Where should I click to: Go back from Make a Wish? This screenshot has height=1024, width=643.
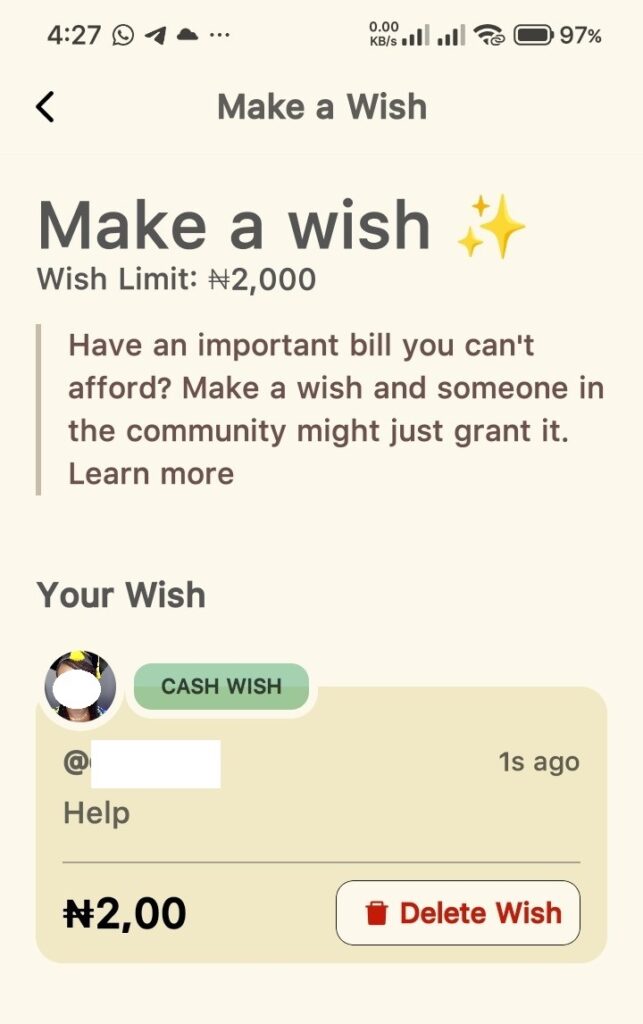pos(45,107)
